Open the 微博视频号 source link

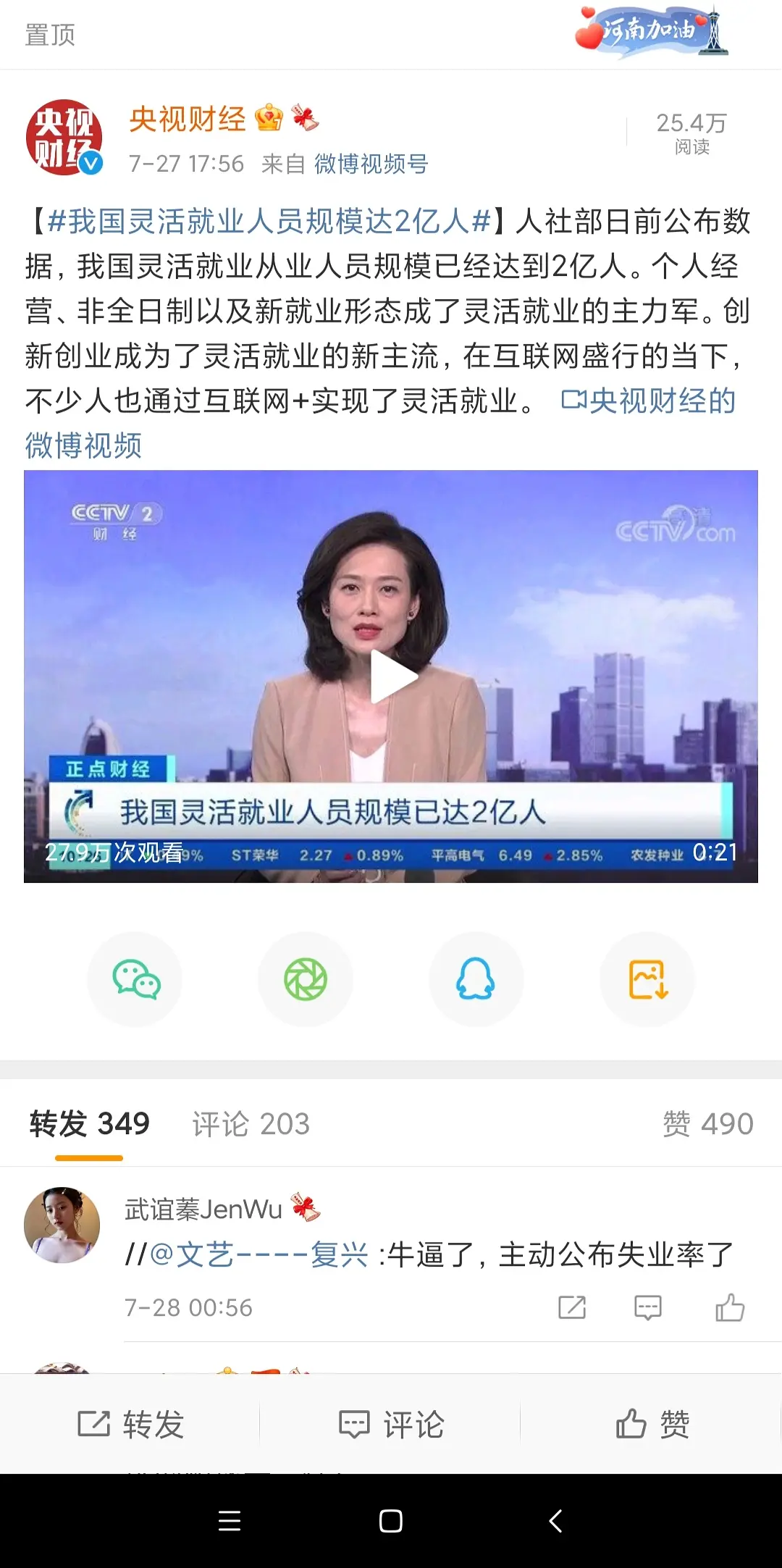[x=371, y=164]
